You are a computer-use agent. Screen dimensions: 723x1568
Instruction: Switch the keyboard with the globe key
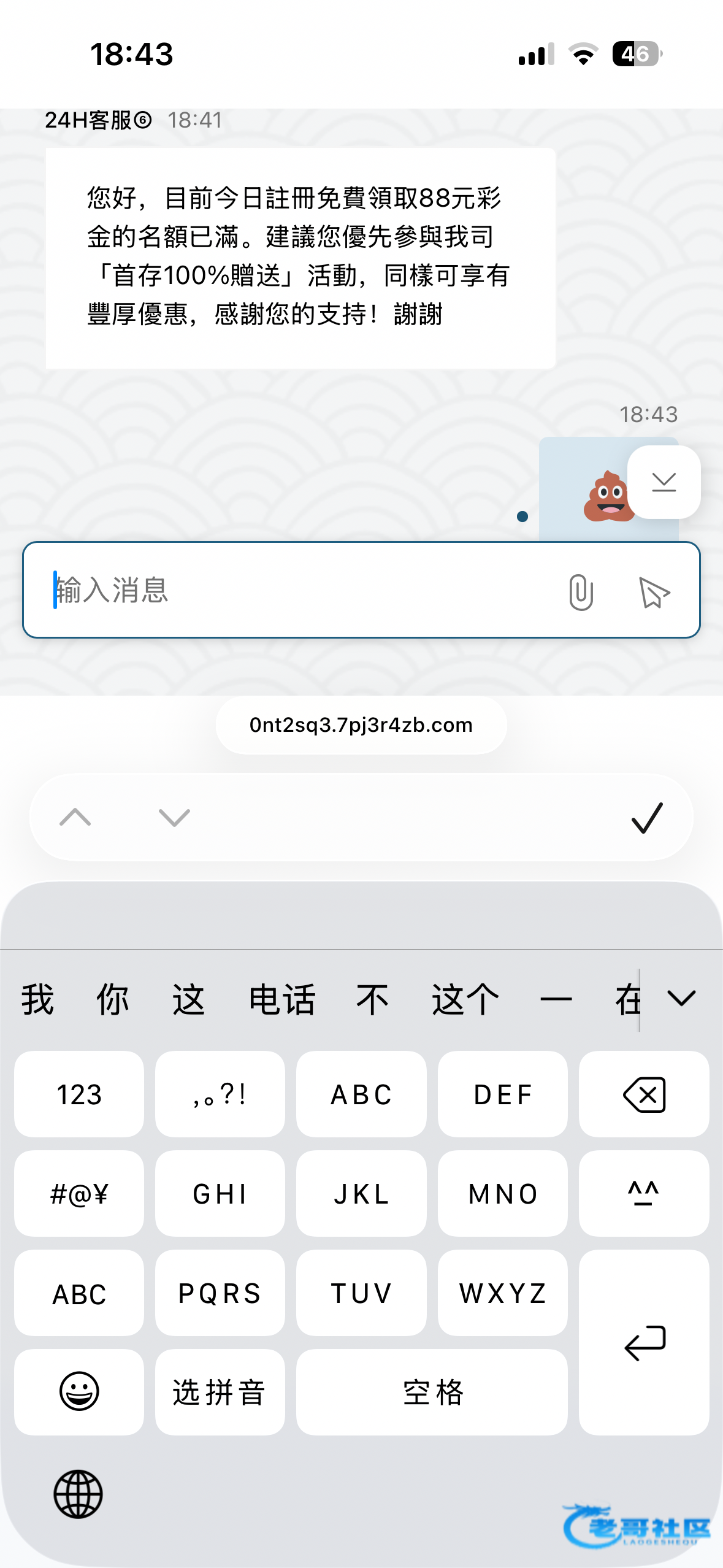[x=78, y=1494]
